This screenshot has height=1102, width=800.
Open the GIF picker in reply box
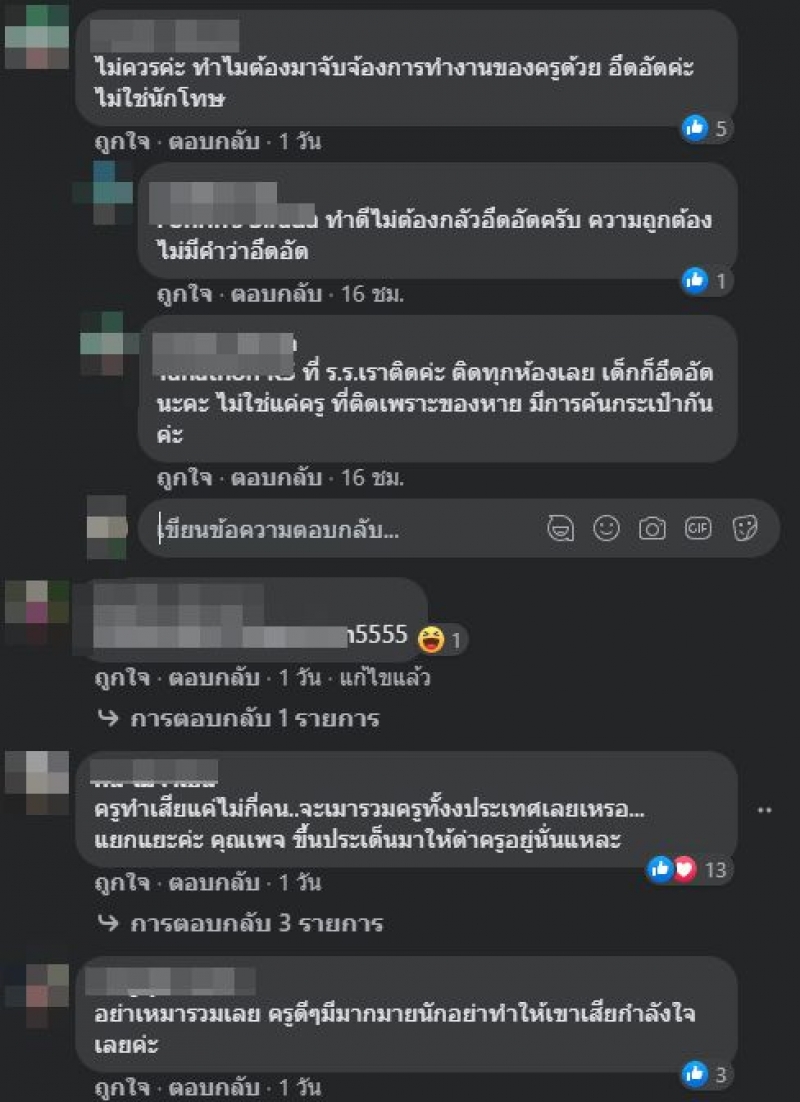[x=698, y=529]
